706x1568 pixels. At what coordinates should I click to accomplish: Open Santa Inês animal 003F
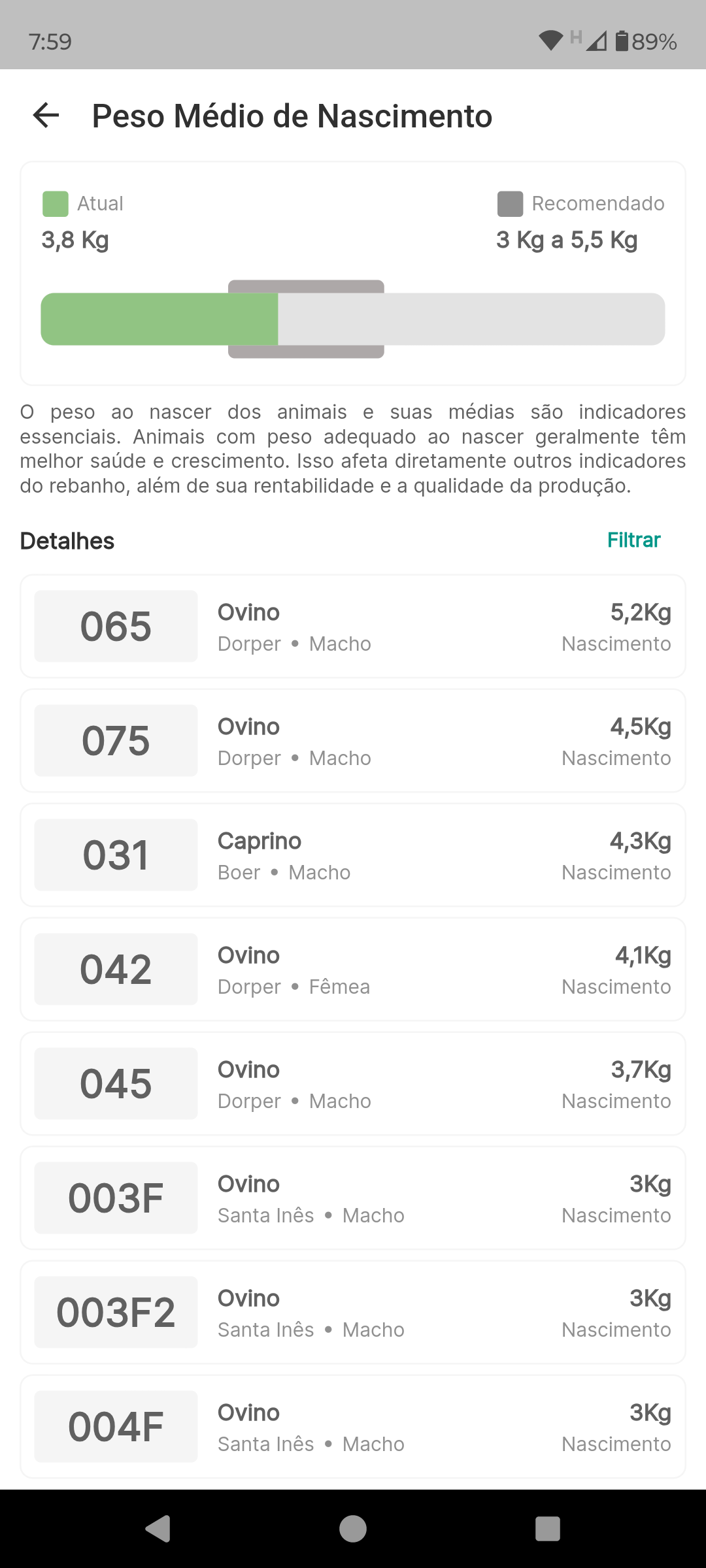click(x=353, y=1198)
